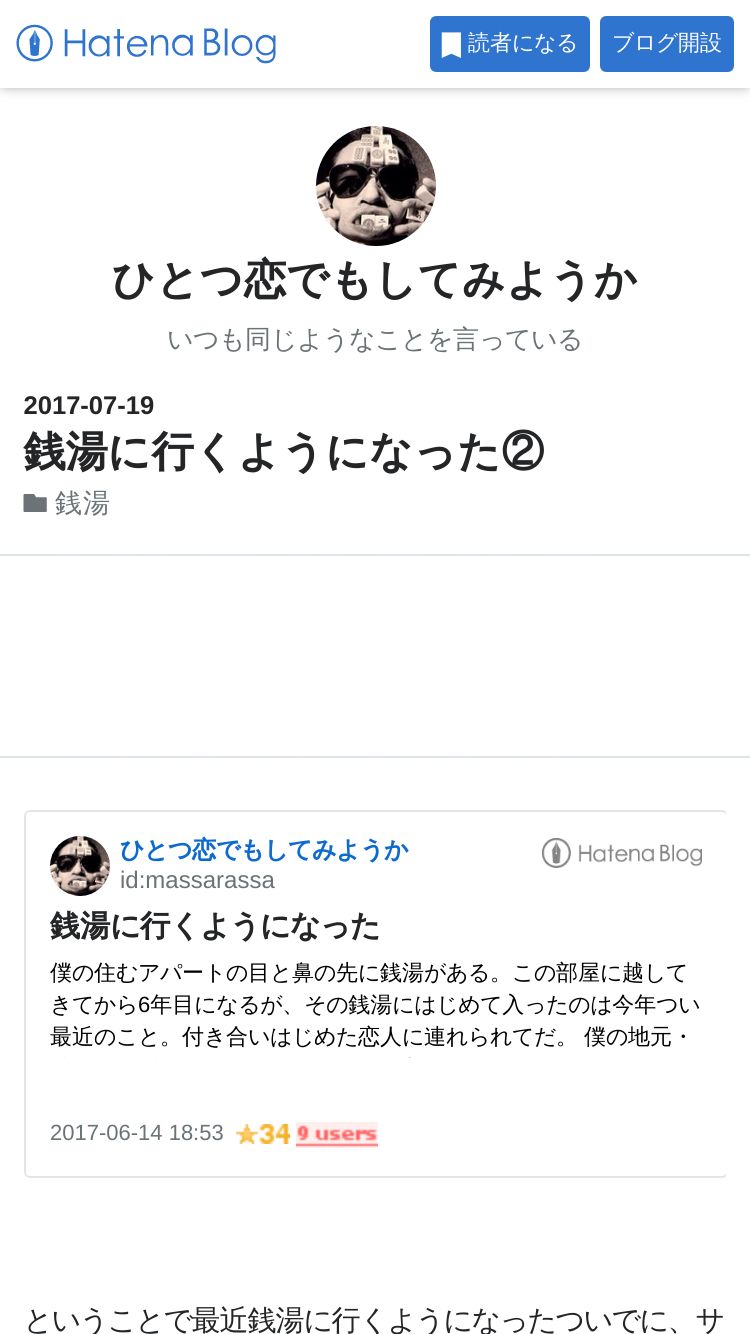
Task: Open blog title ひとつ恋でもしてみようか at the top
Action: coord(375,281)
